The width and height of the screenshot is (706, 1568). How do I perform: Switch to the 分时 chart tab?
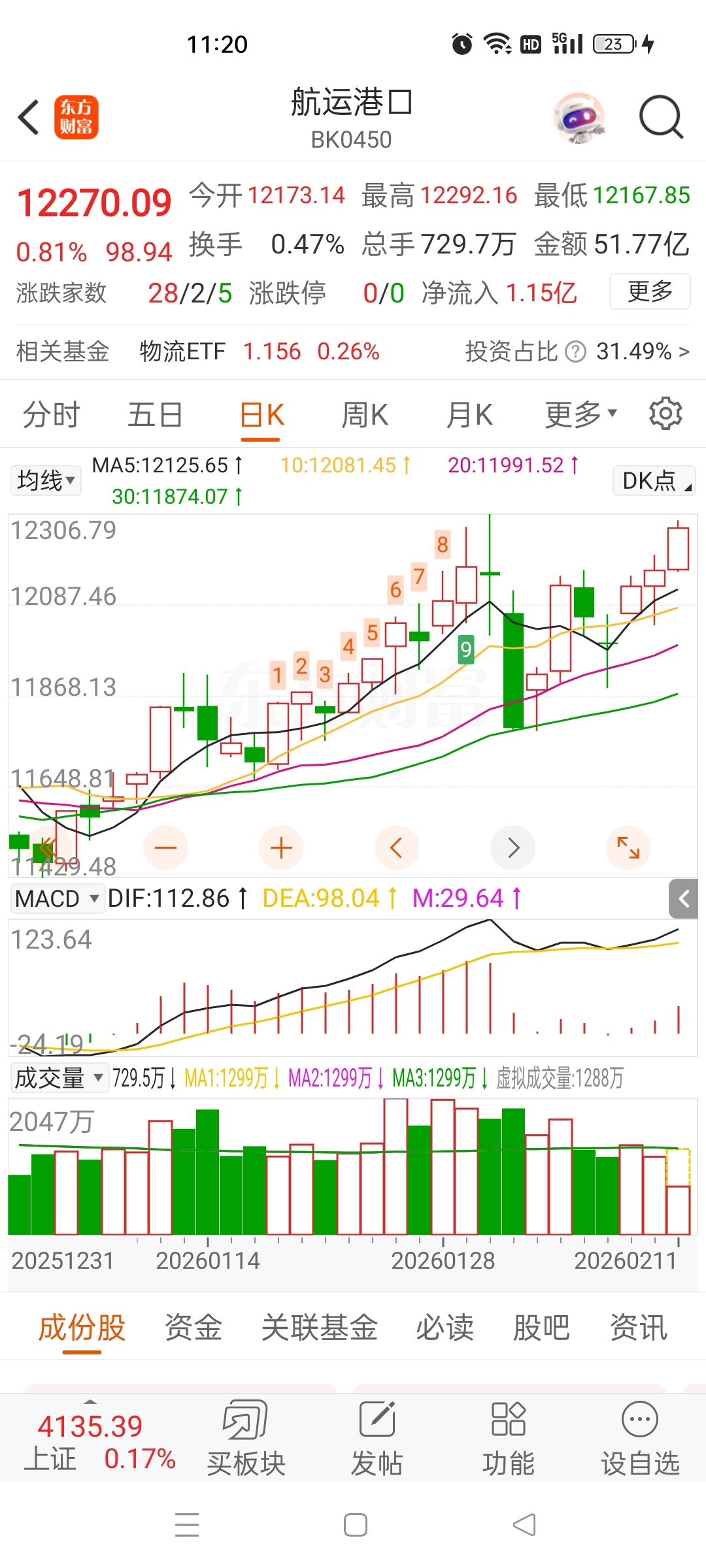[51, 415]
